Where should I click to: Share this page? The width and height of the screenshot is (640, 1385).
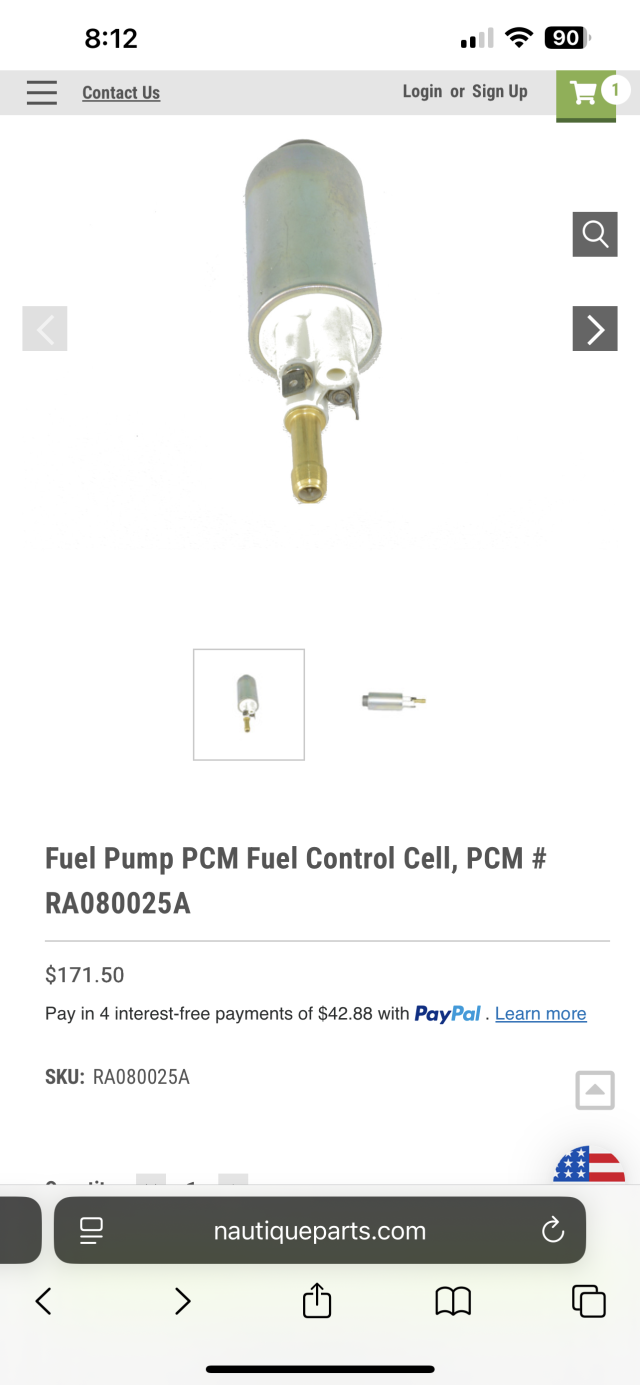point(317,1301)
